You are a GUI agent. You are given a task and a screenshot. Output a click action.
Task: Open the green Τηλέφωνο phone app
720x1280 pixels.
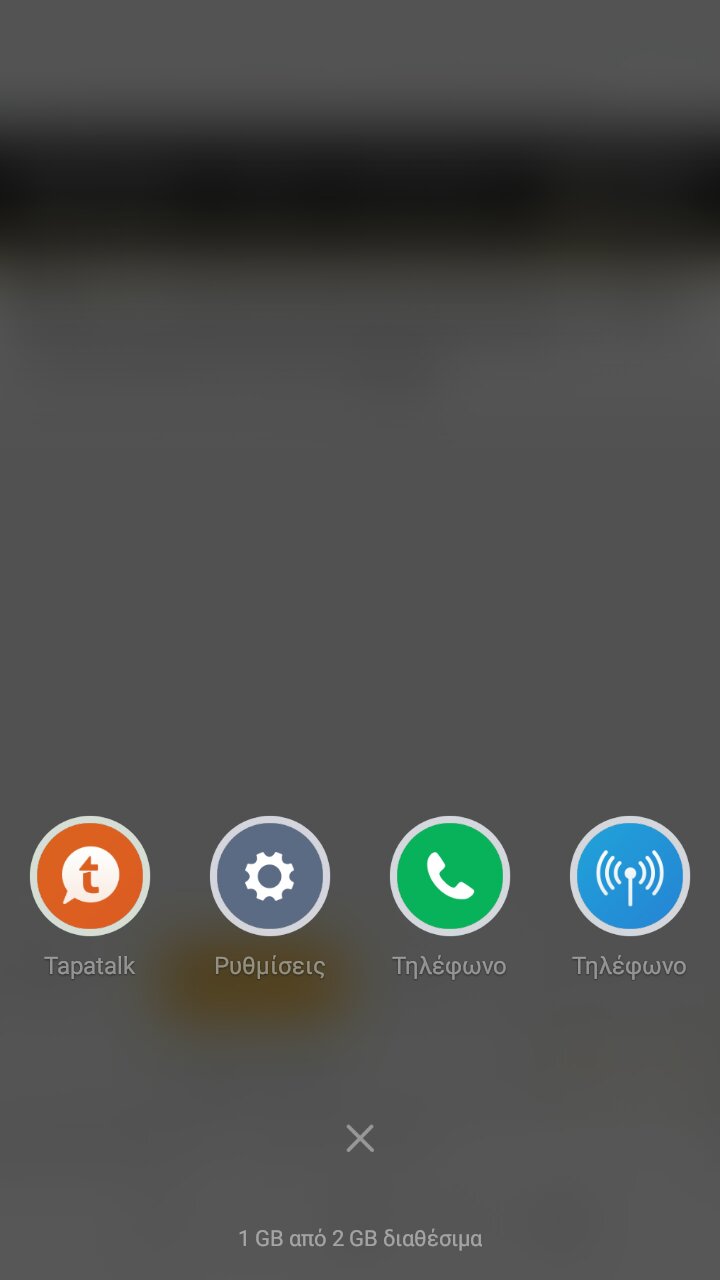click(x=450, y=876)
